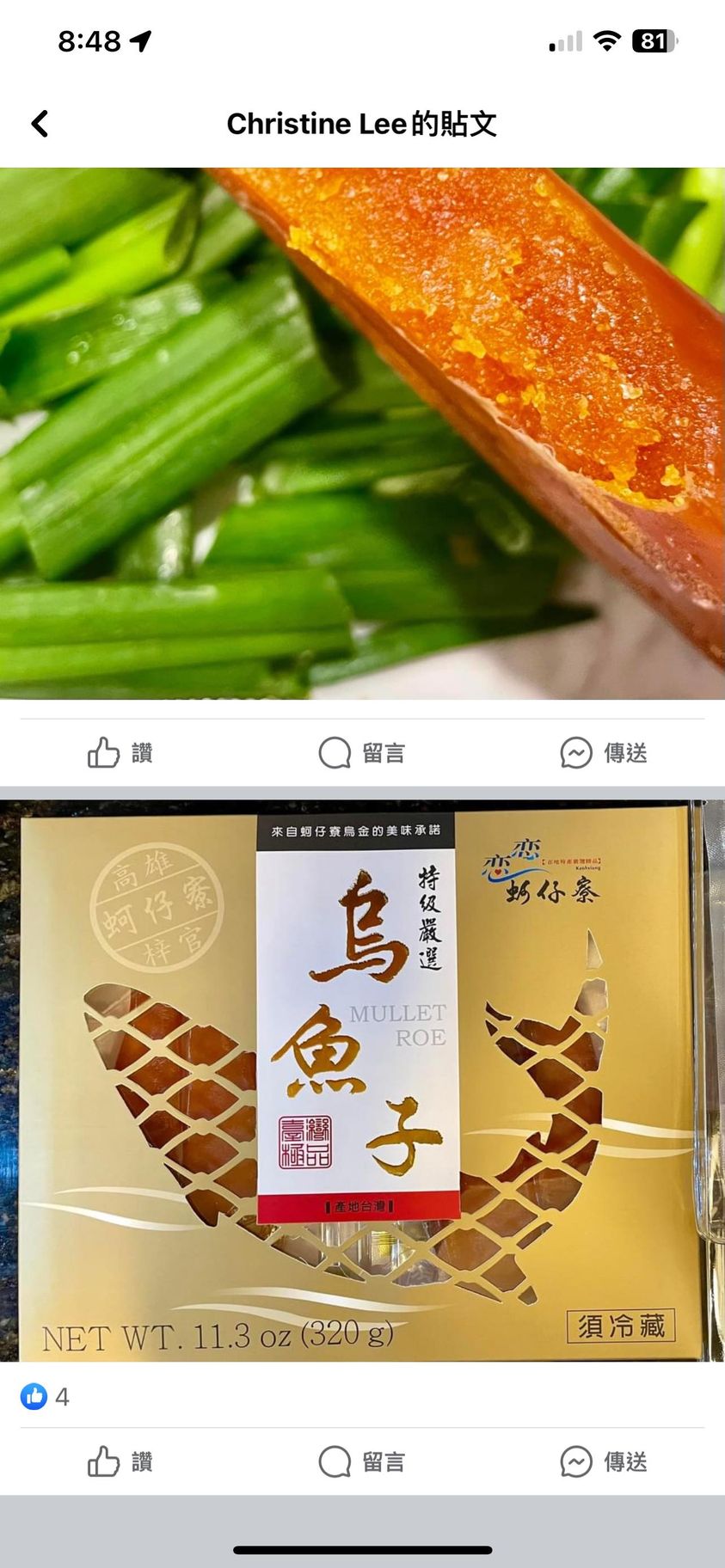The width and height of the screenshot is (725, 1568).
Task: Open the green onion and roe photo
Action: click(362, 433)
